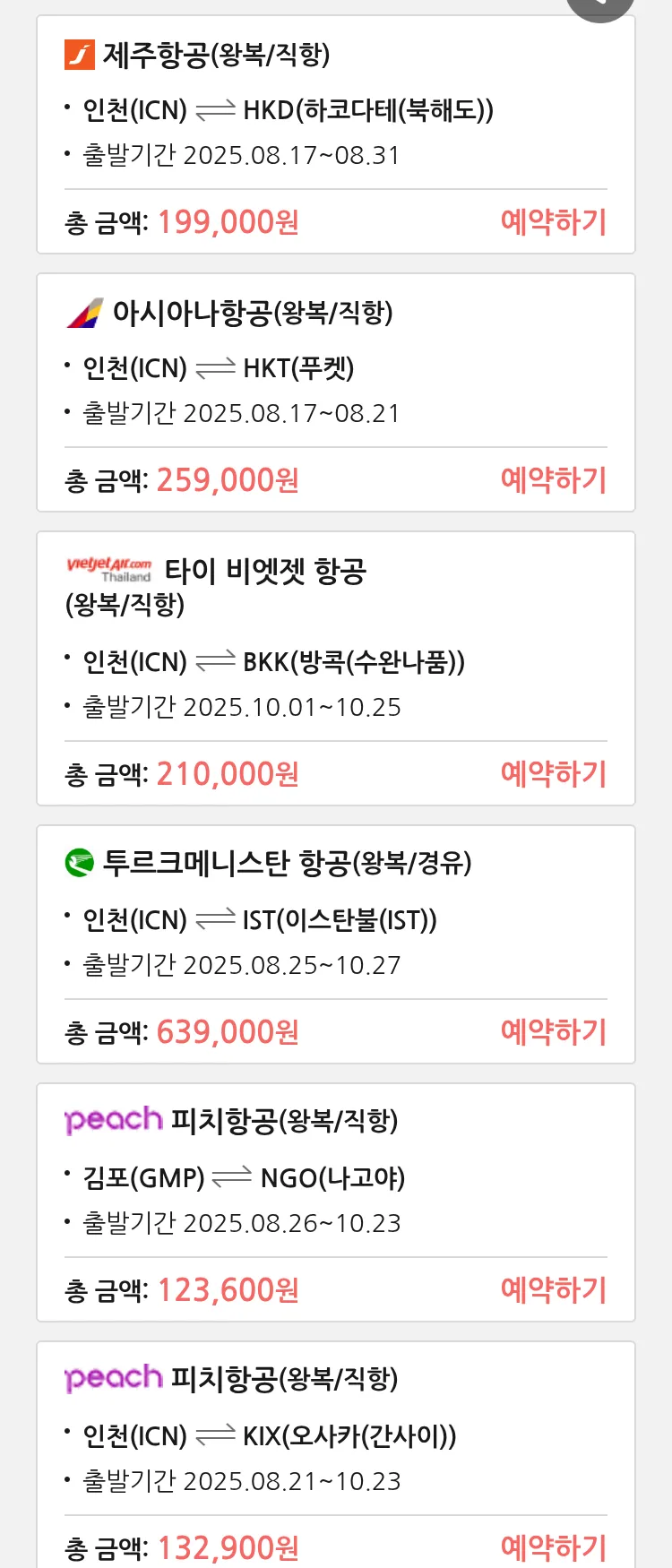672x1568 pixels.
Task: Click the 199,000원 price text
Action: pyautogui.click(x=227, y=221)
